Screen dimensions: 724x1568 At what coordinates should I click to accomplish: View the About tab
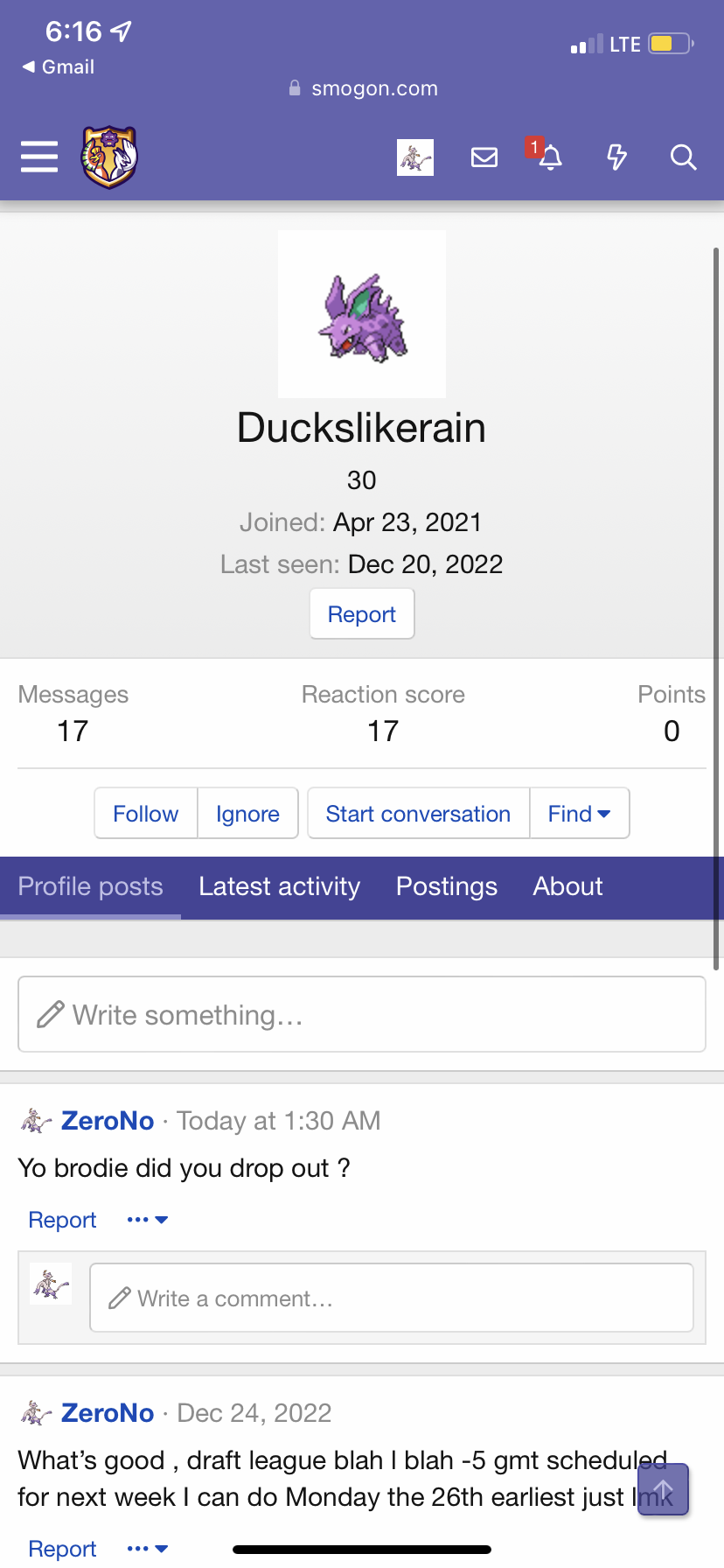[x=568, y=886]
